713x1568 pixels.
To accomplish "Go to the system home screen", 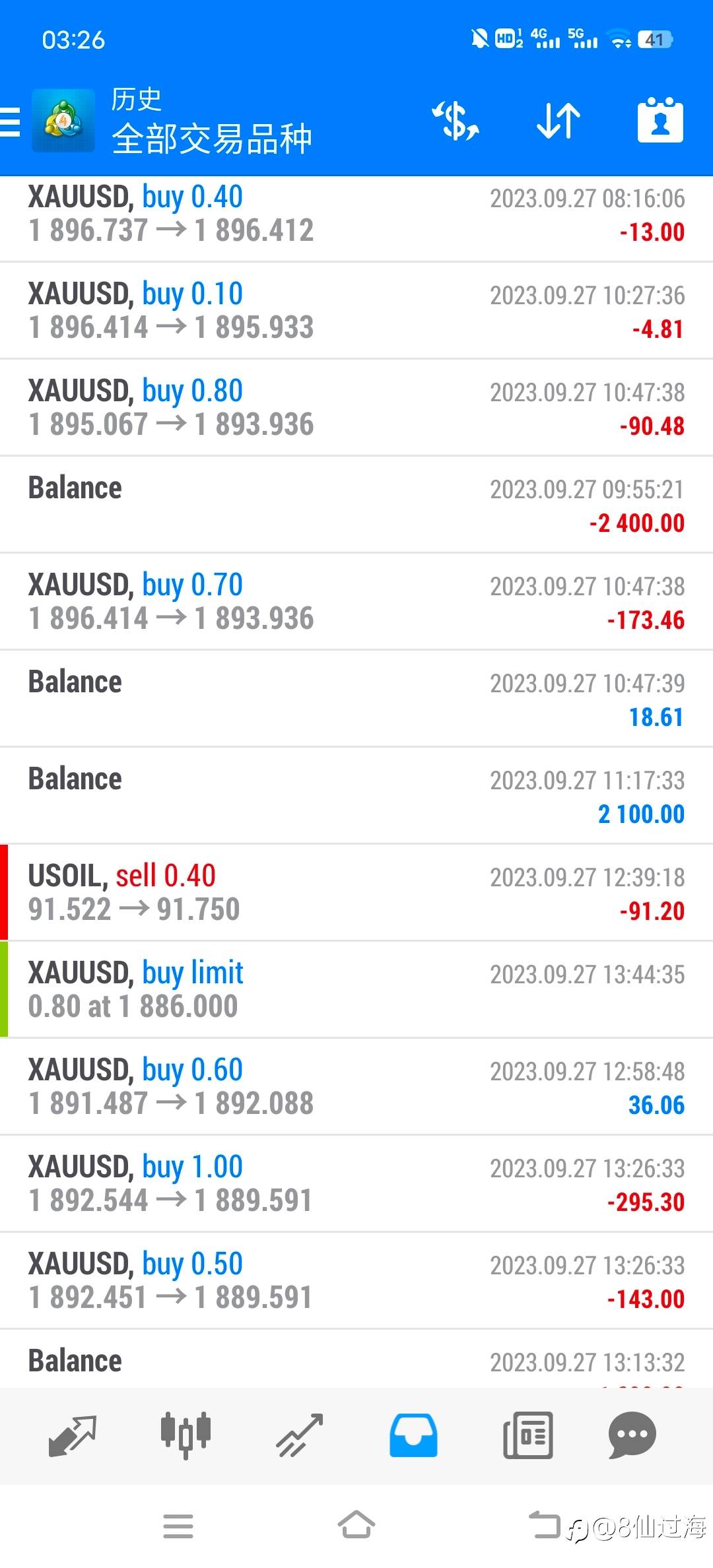I will (x=356, y=1525).
